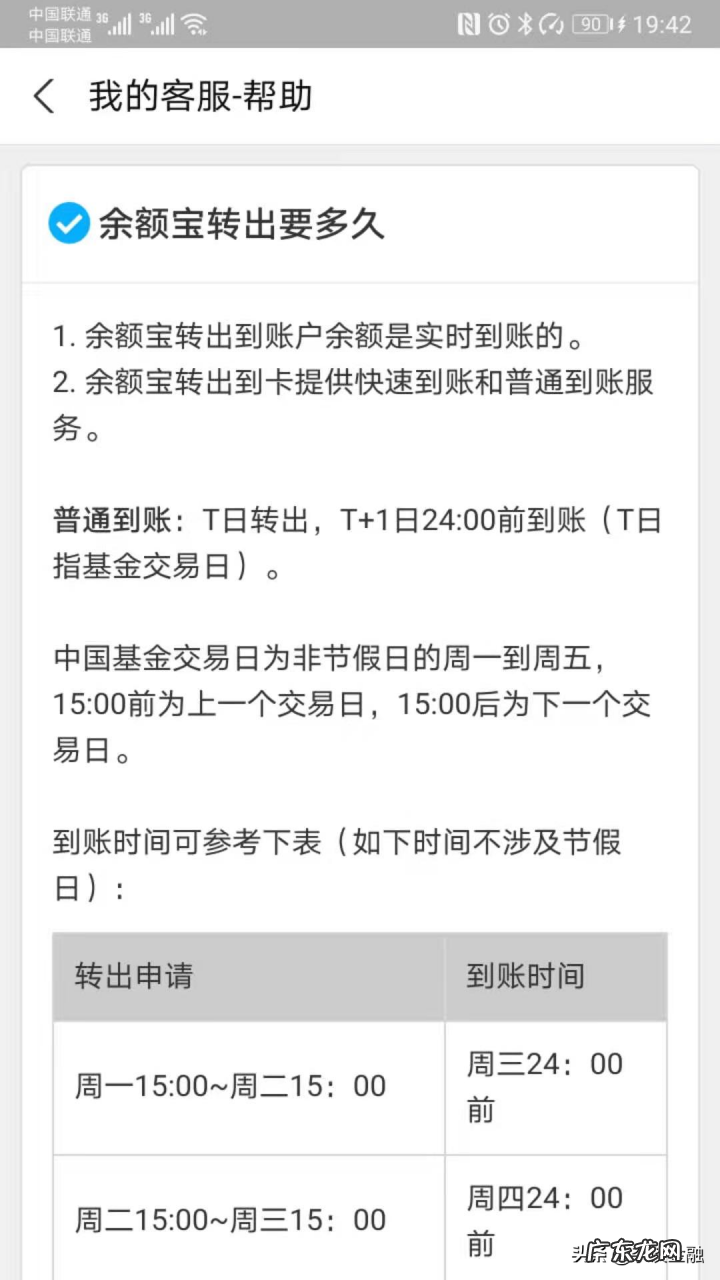Tap the back arrow to exit help page

(43, 96)
